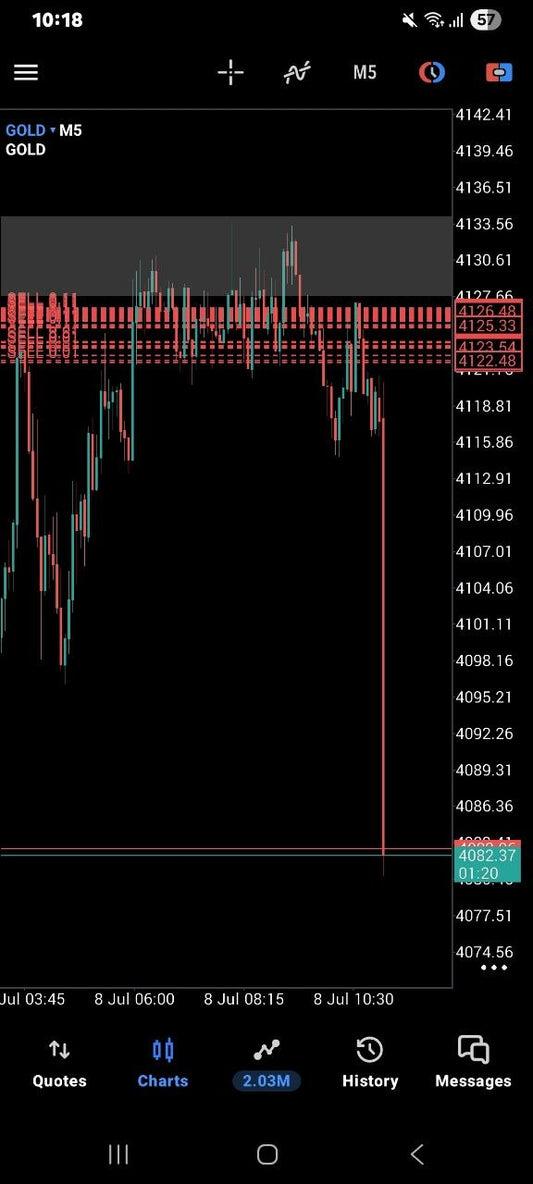Open the new order trade icon
This screenshot has height=1184, width=533.
point(499,72)
